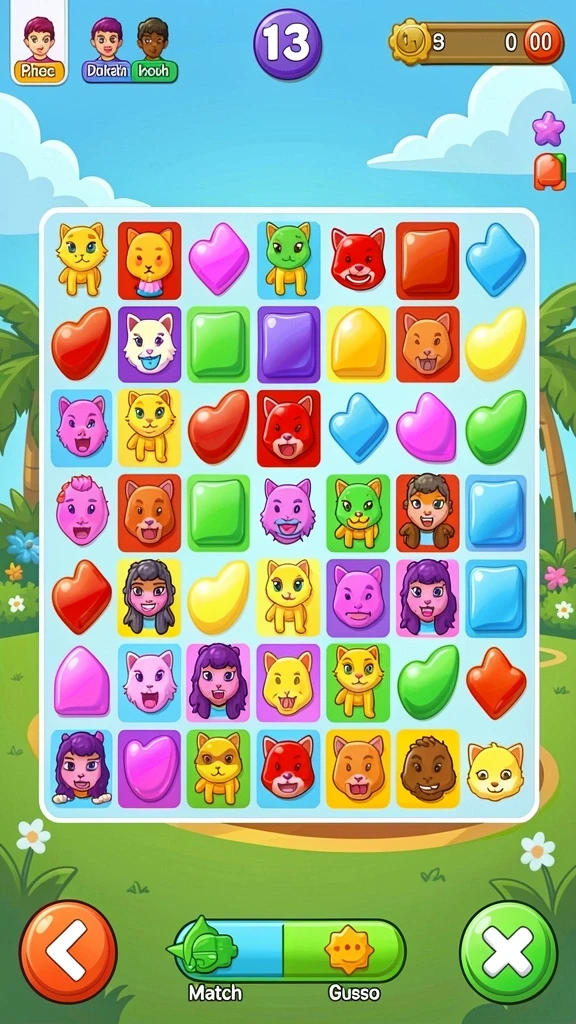Tap the purple star icon
This screenshot has height=1024, width=576.
point(548,128)
